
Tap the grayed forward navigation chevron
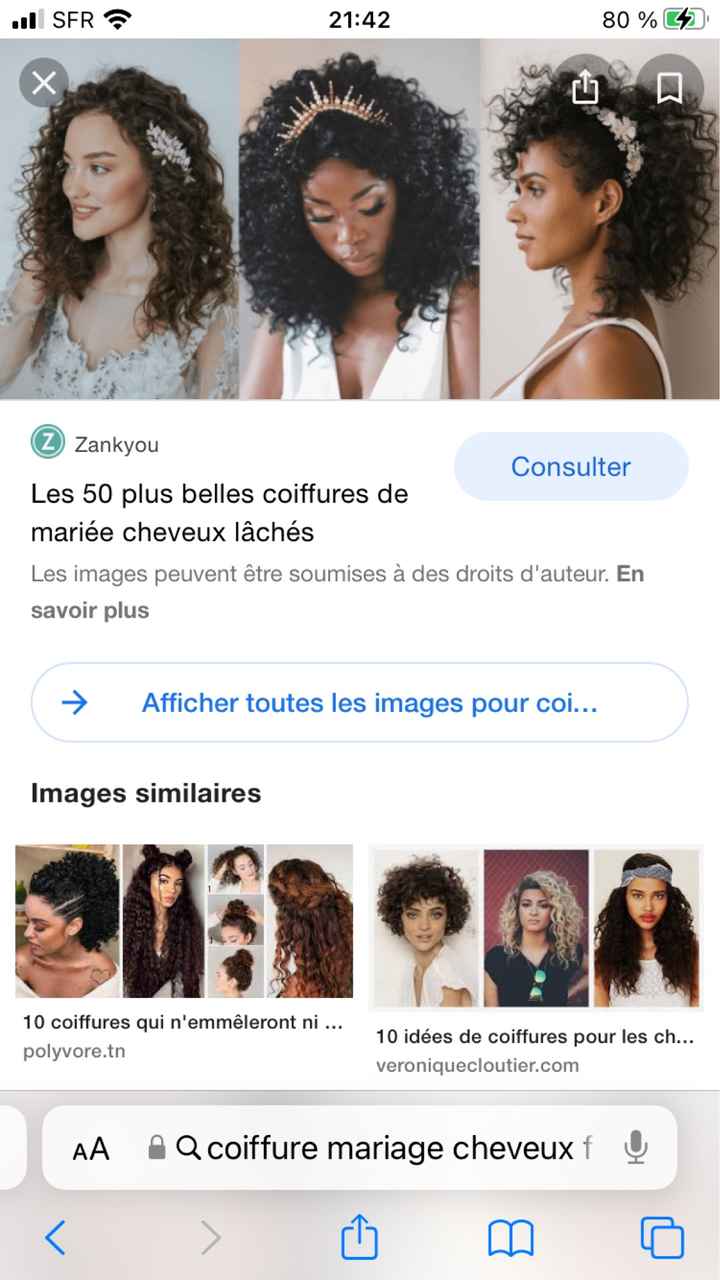[x=210, y=1238]
